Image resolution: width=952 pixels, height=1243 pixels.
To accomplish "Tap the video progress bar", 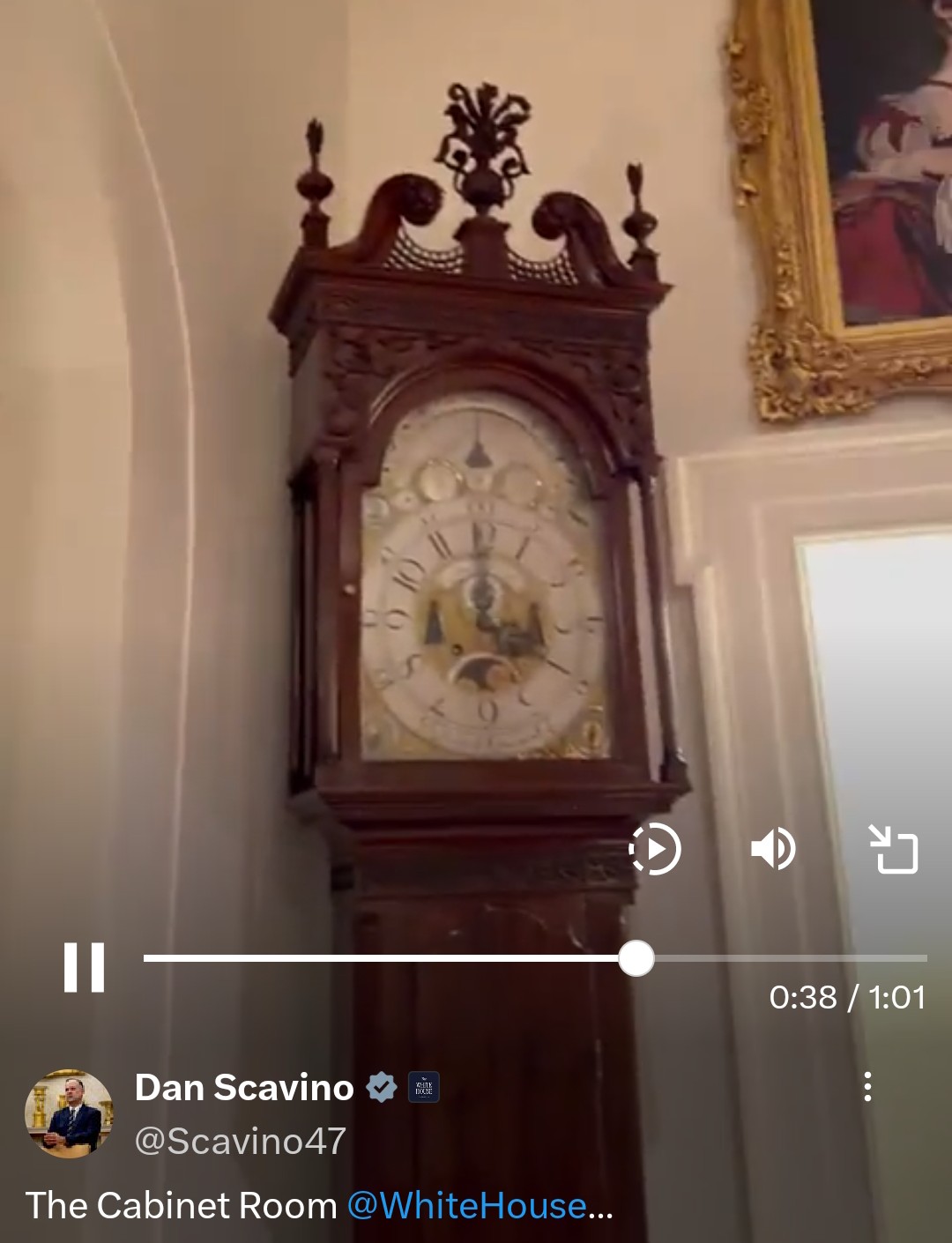I will tap(441, 958).
